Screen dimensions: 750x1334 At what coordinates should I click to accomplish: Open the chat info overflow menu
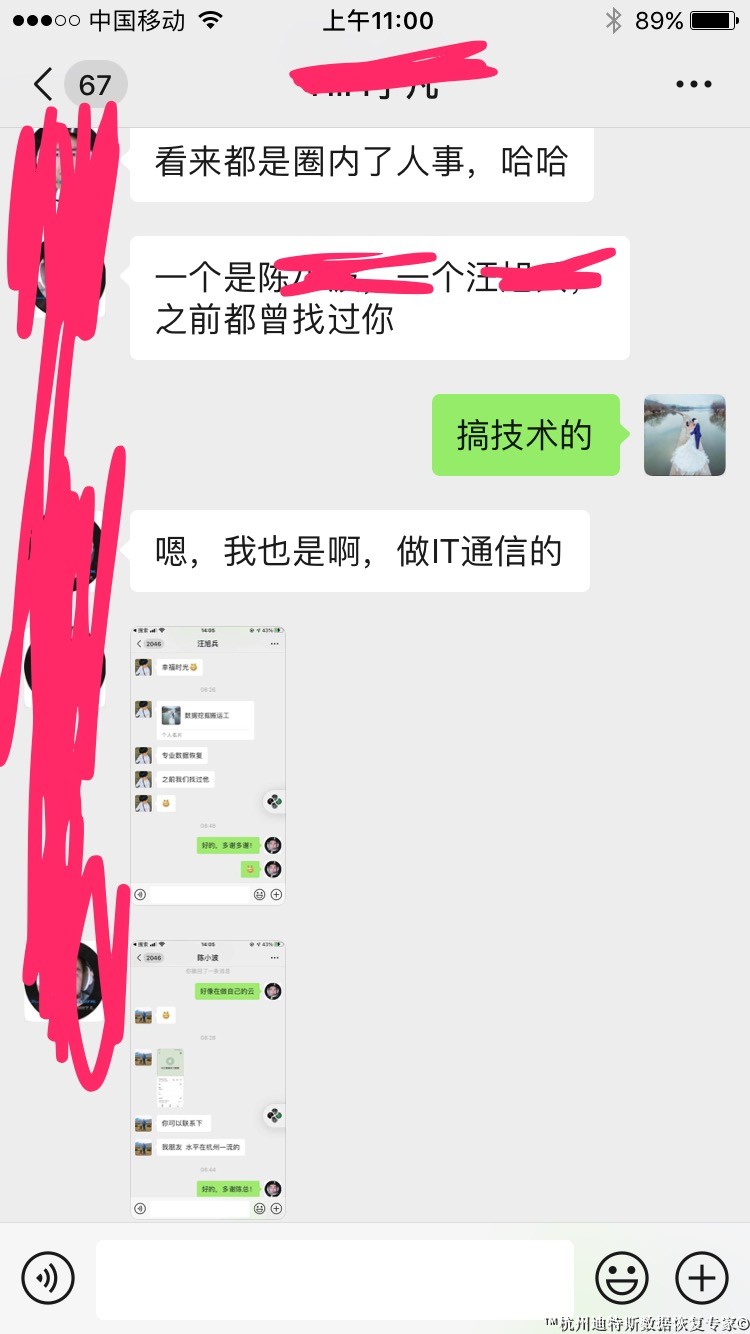pyautogui.click(x=693, y=85)
